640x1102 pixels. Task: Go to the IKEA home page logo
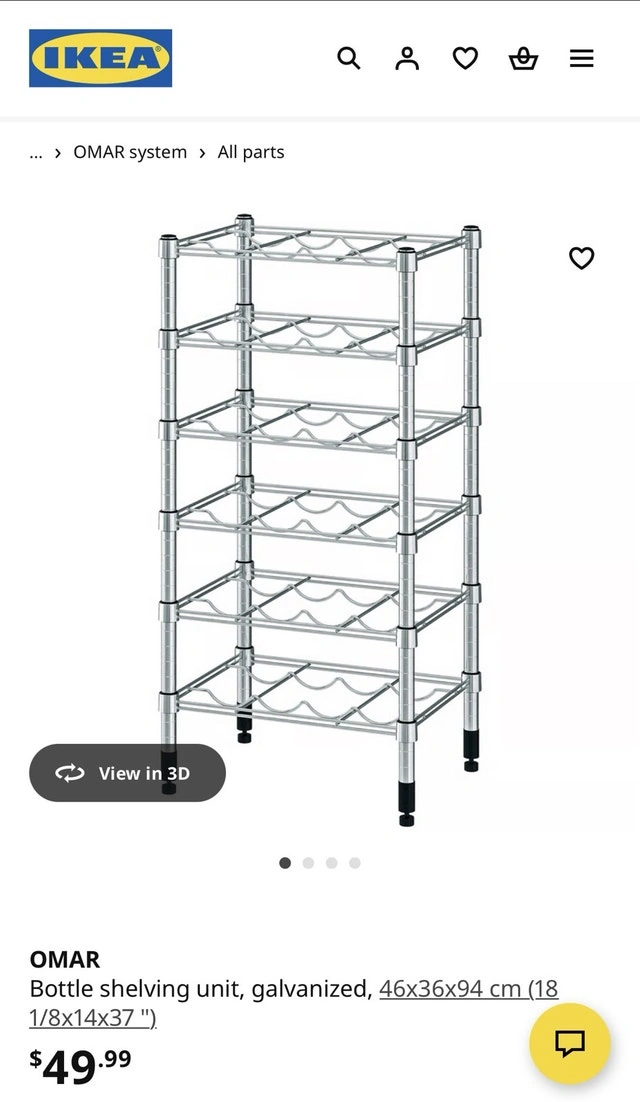click(x=100, y=58)
